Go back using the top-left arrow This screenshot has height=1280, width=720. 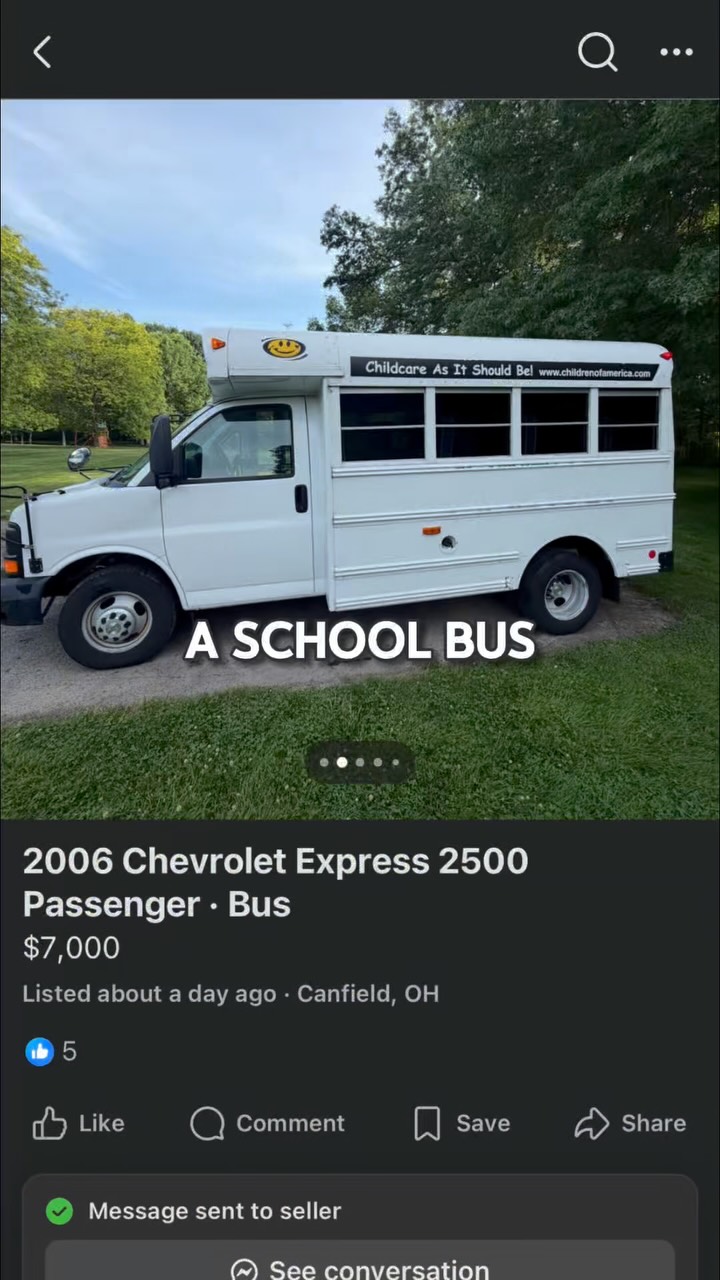coord(42,53)
